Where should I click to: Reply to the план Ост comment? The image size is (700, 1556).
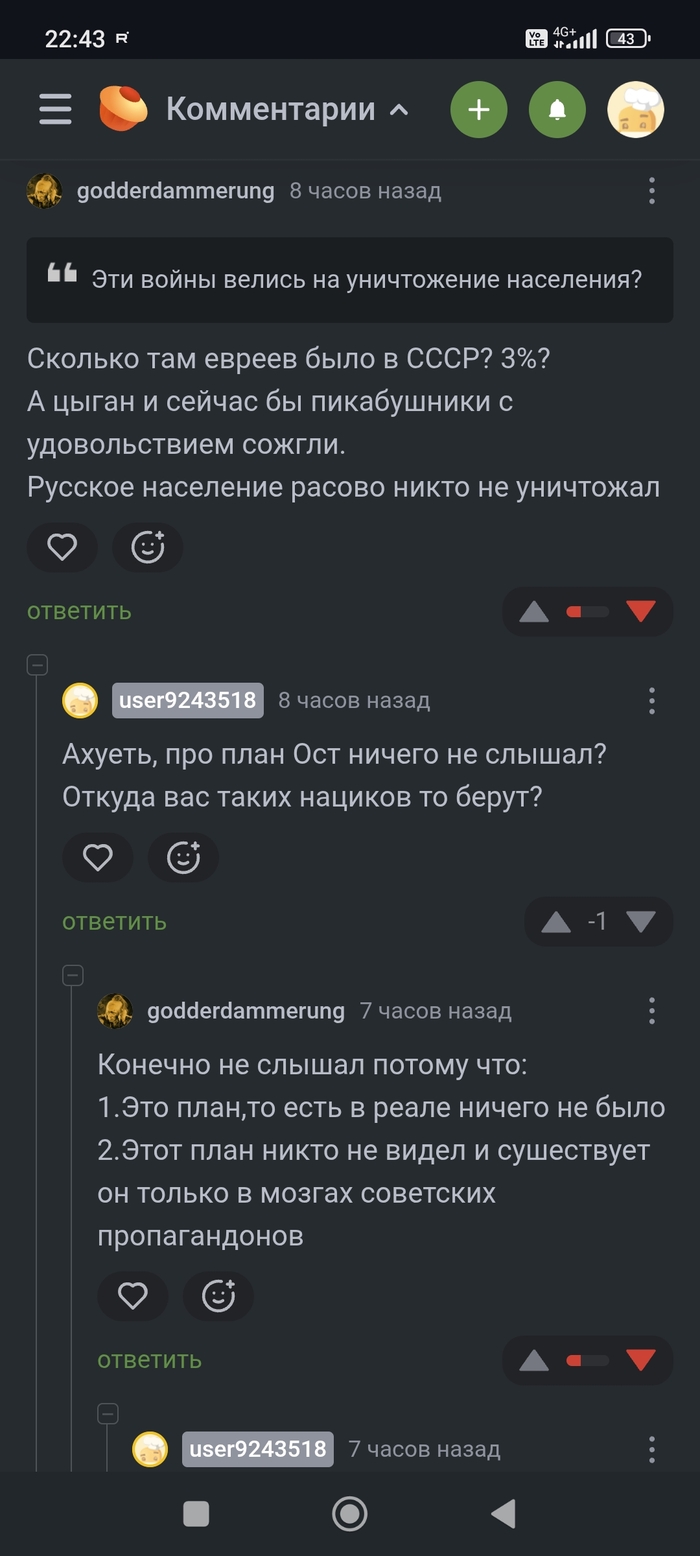tap(114, 921)
